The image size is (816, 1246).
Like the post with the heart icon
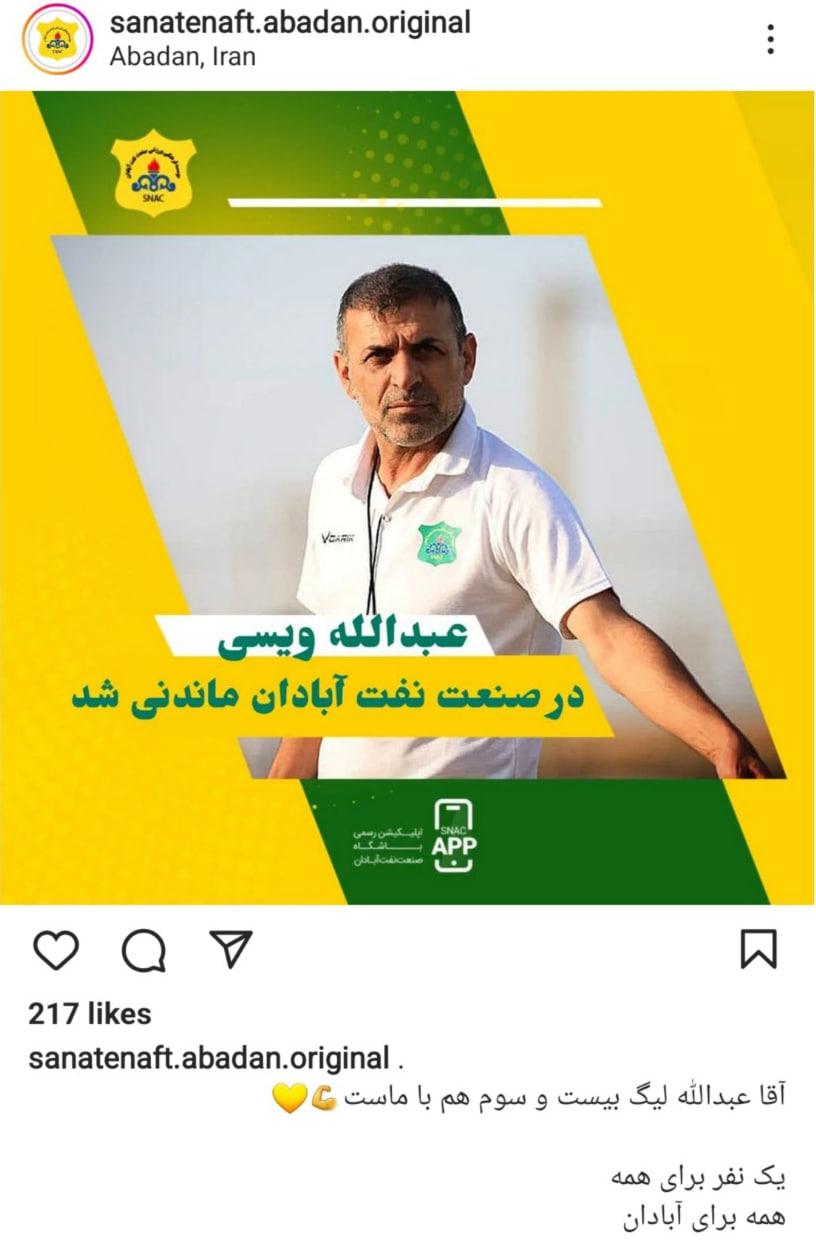(56, 950)
